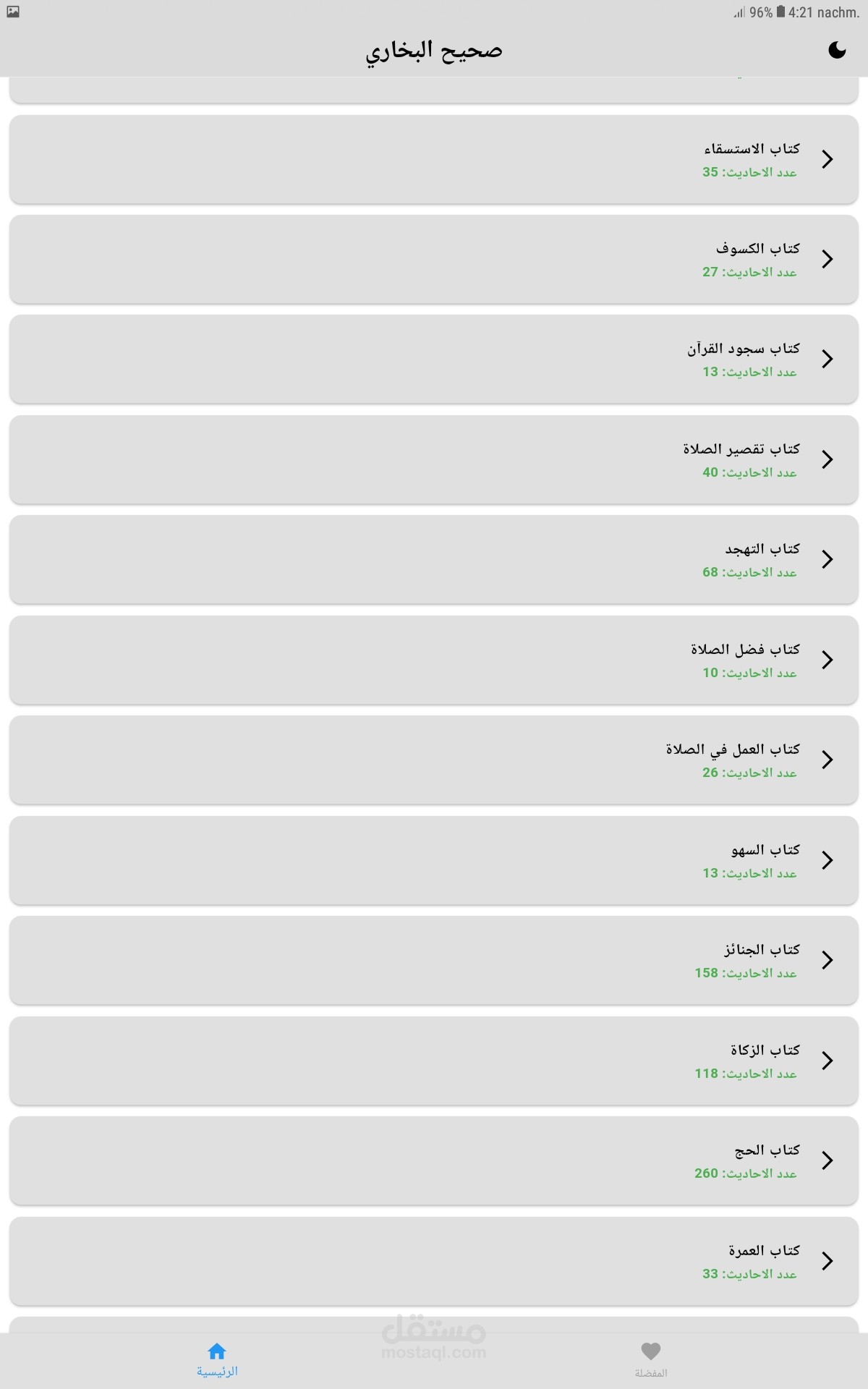Toggle dark mode with the moon icon
868x1389 pixels.
pyautogui.click(x=837, y=50)
